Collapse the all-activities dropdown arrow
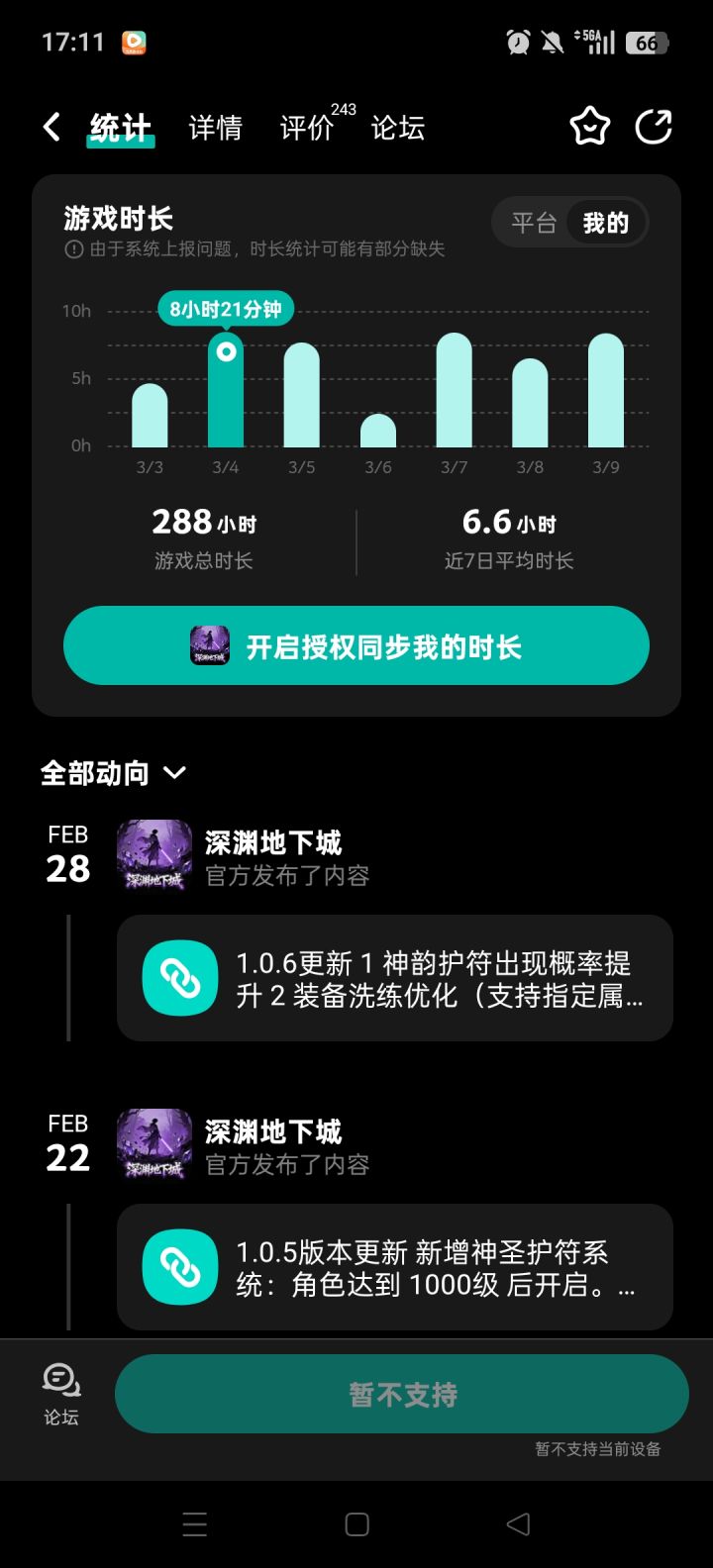This screenshot has width=713, height=1568. [x=173, y=775]
